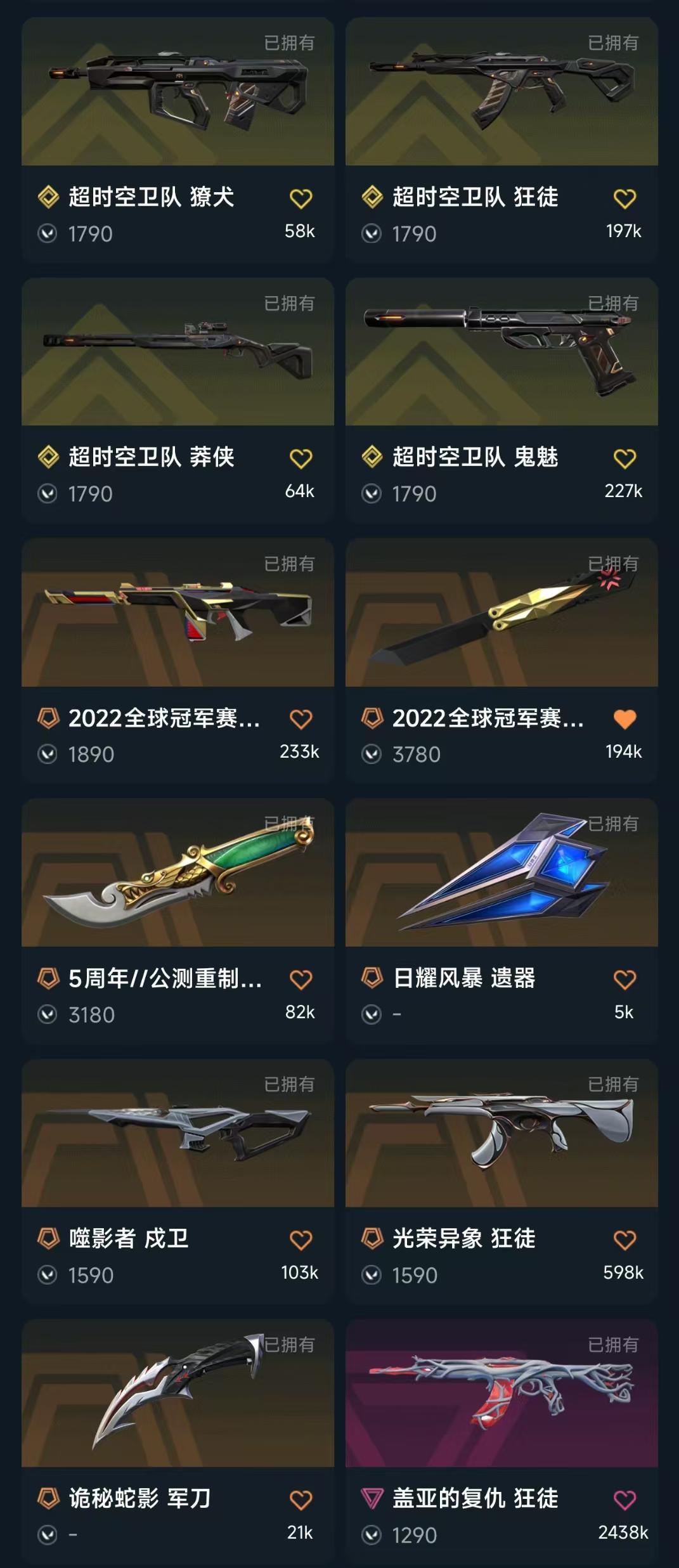Open the 超时空卫队 獠犬 skin card

pos(178,139)
